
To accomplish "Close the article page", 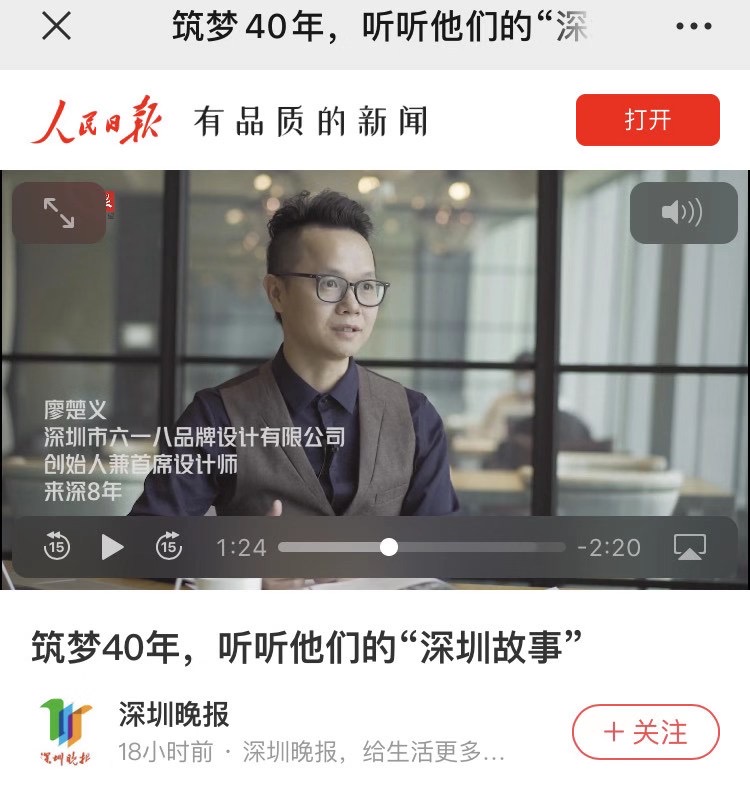I will (x=56, y=27).
